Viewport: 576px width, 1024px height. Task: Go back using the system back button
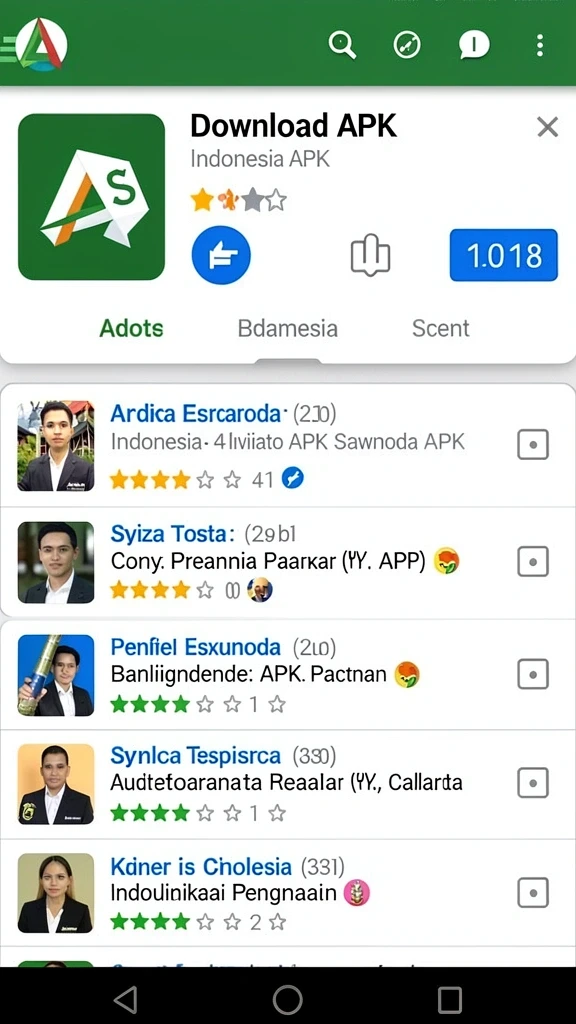[x=125, y=999]
